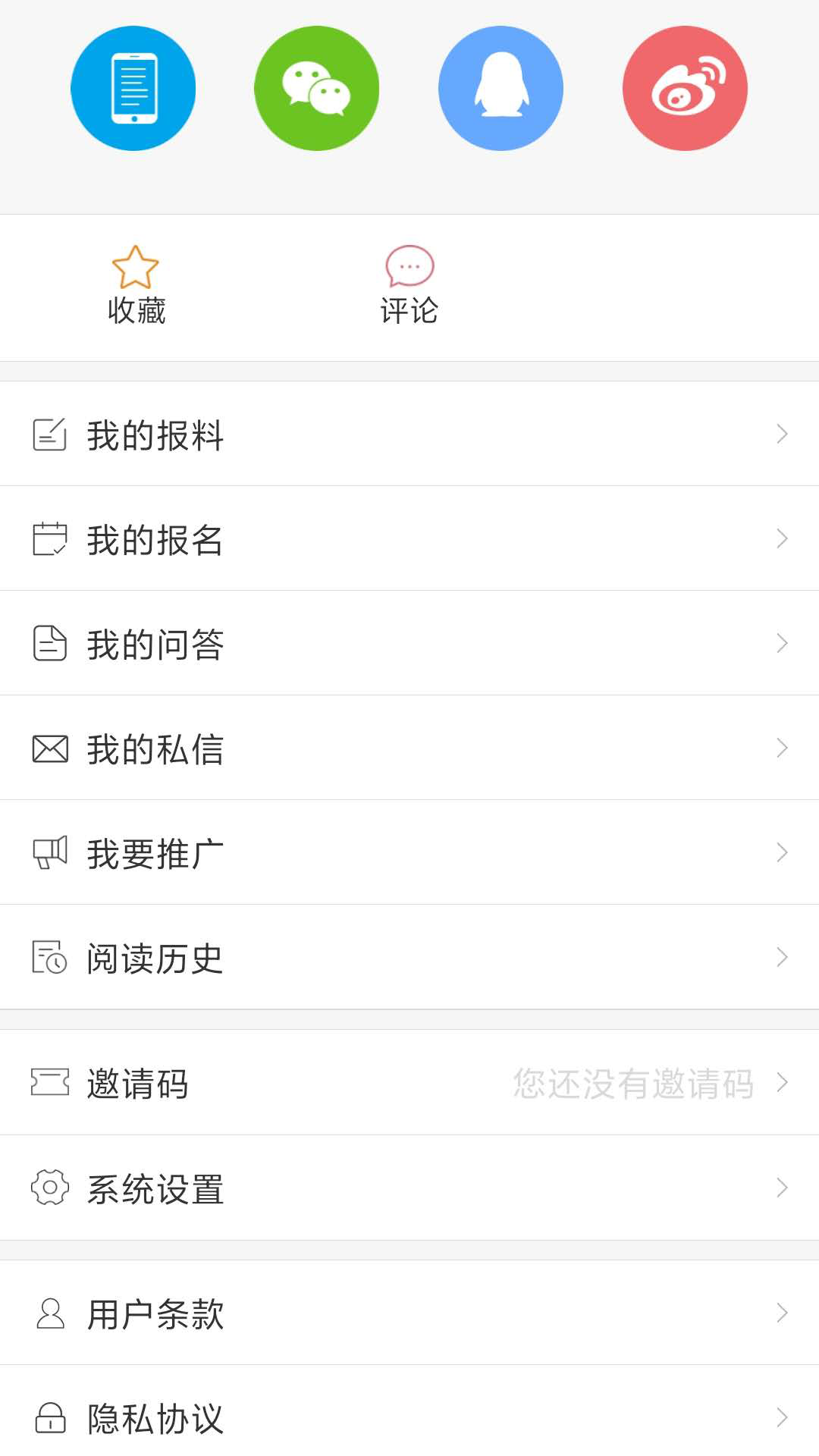Click the 我要推广 megaphone icon

[x=50, y=852]
